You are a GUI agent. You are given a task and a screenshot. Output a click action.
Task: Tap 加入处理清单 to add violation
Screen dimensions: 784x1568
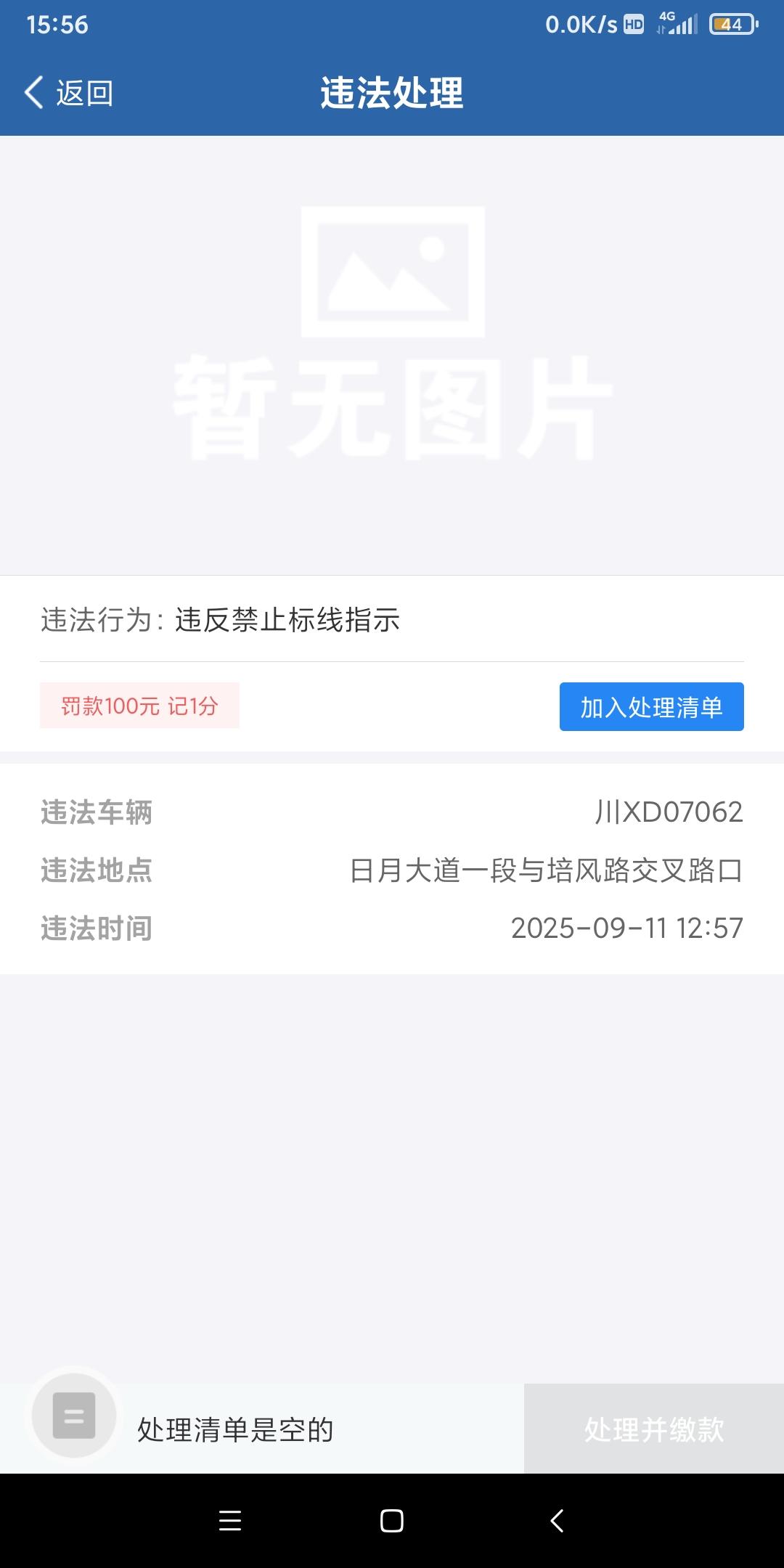651,706
